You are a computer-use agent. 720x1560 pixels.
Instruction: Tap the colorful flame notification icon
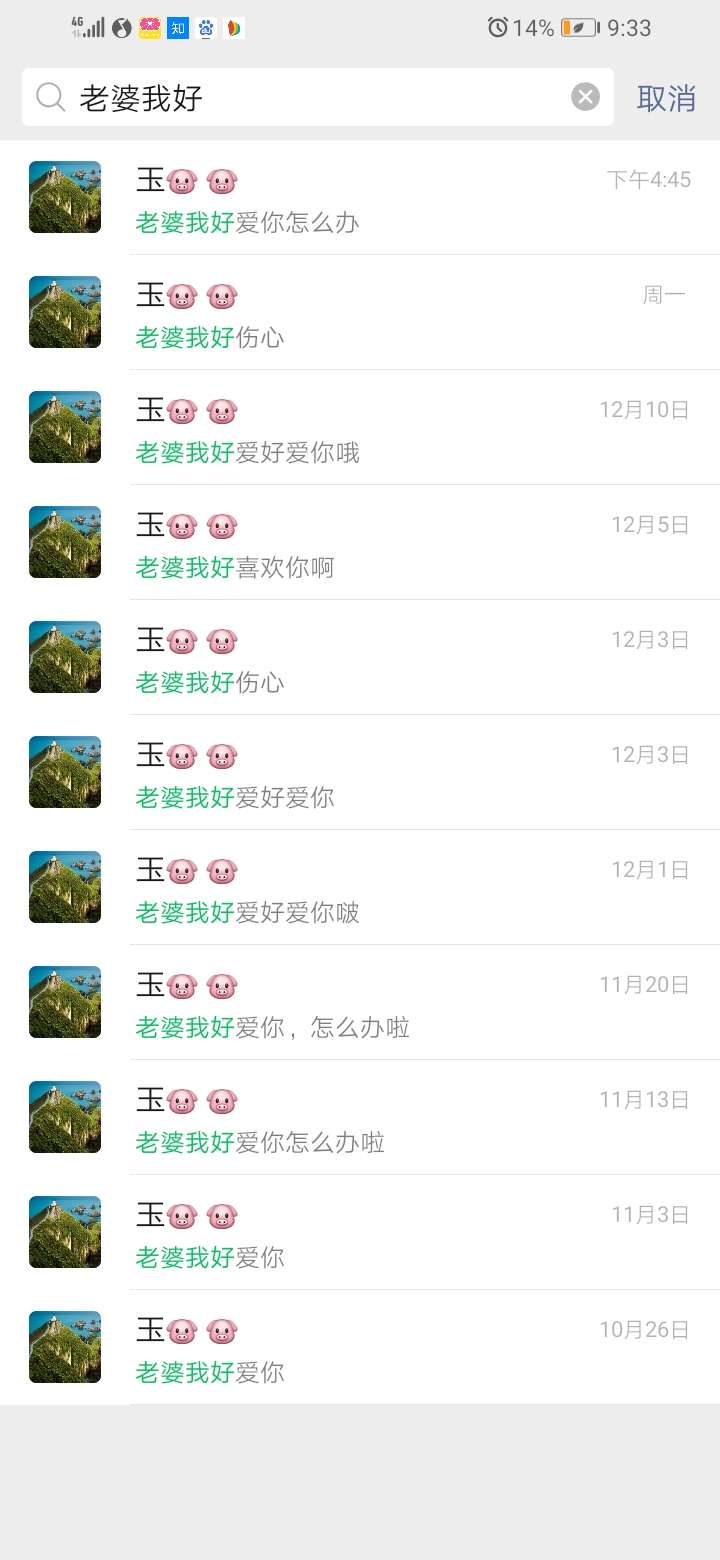pos(232,27)
